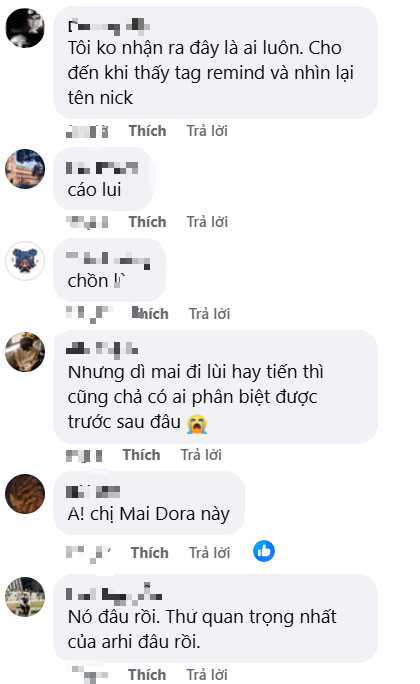Image resolution: width=420 pixels, height=684 pixels.
Task: Open the profile picture beside 'cáo lui'
Action: (x=25, y=169)
